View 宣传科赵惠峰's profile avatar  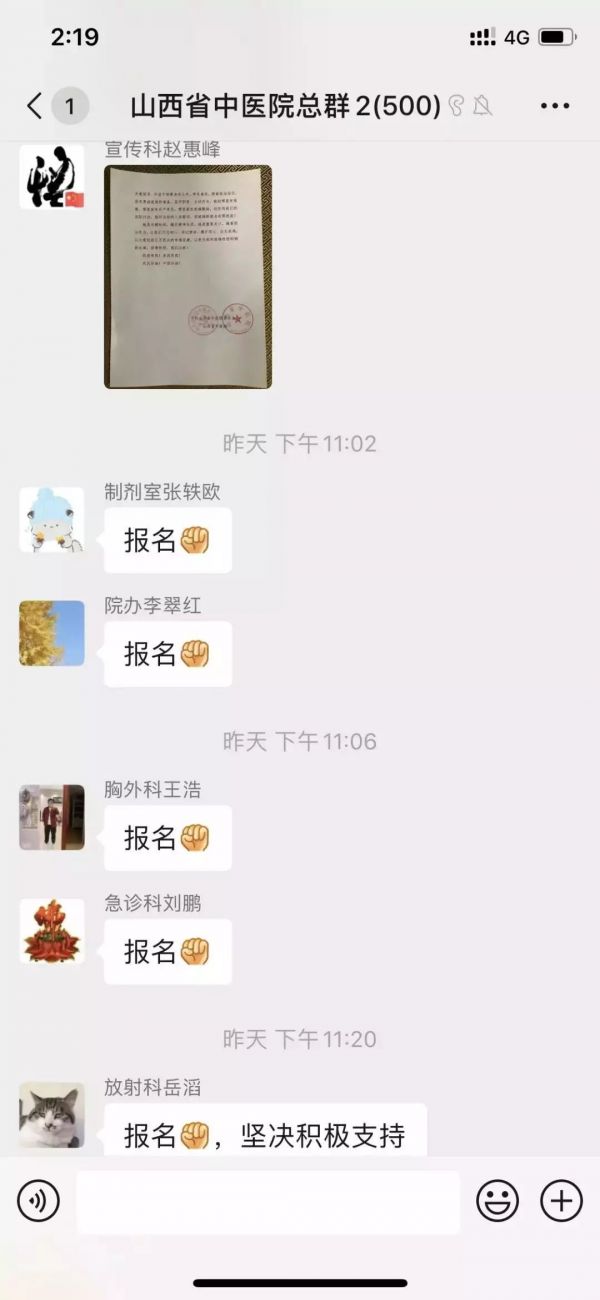pos(52,177)
